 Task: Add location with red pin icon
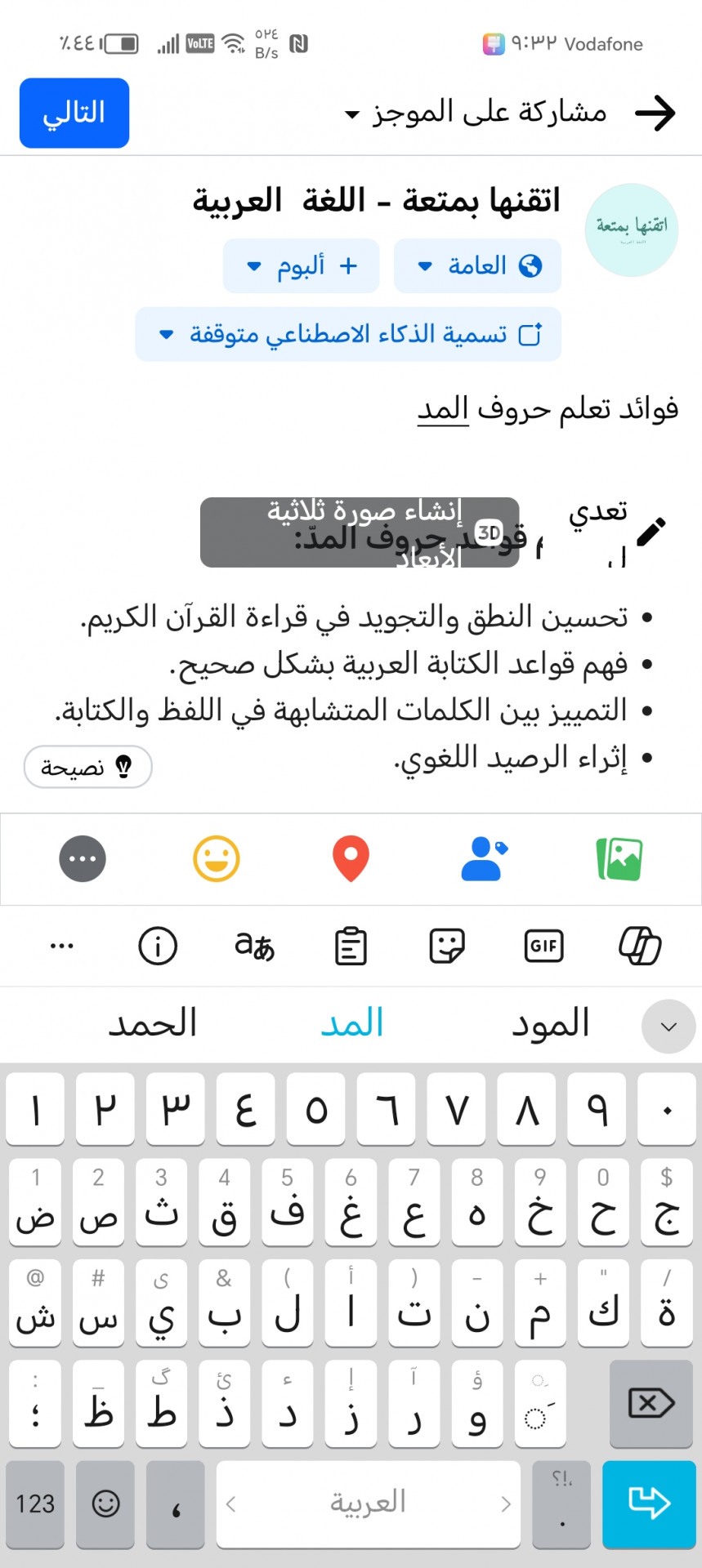point(351,859)
